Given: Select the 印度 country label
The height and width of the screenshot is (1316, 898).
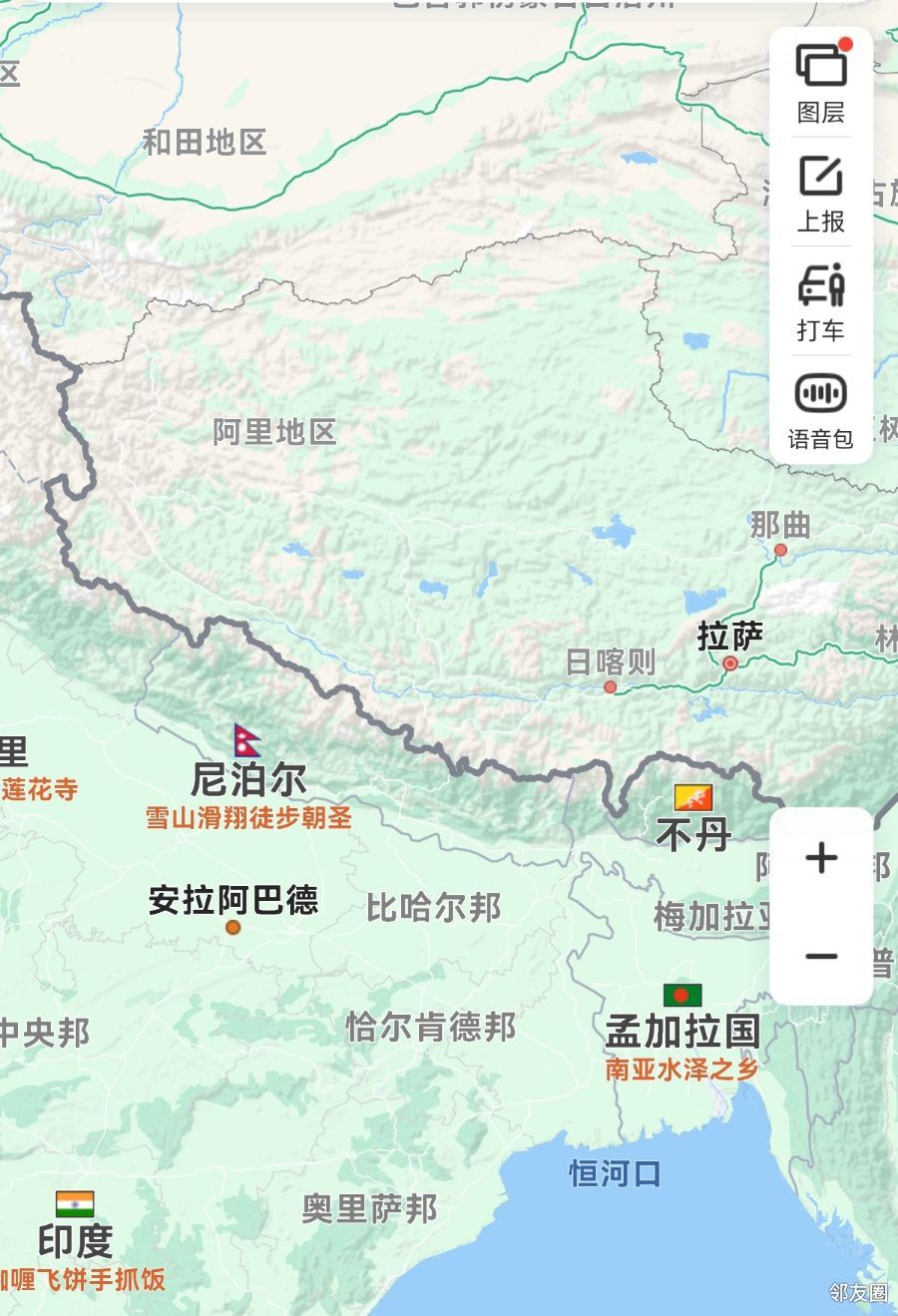Looking at the screenshot, I should 75,1240.
